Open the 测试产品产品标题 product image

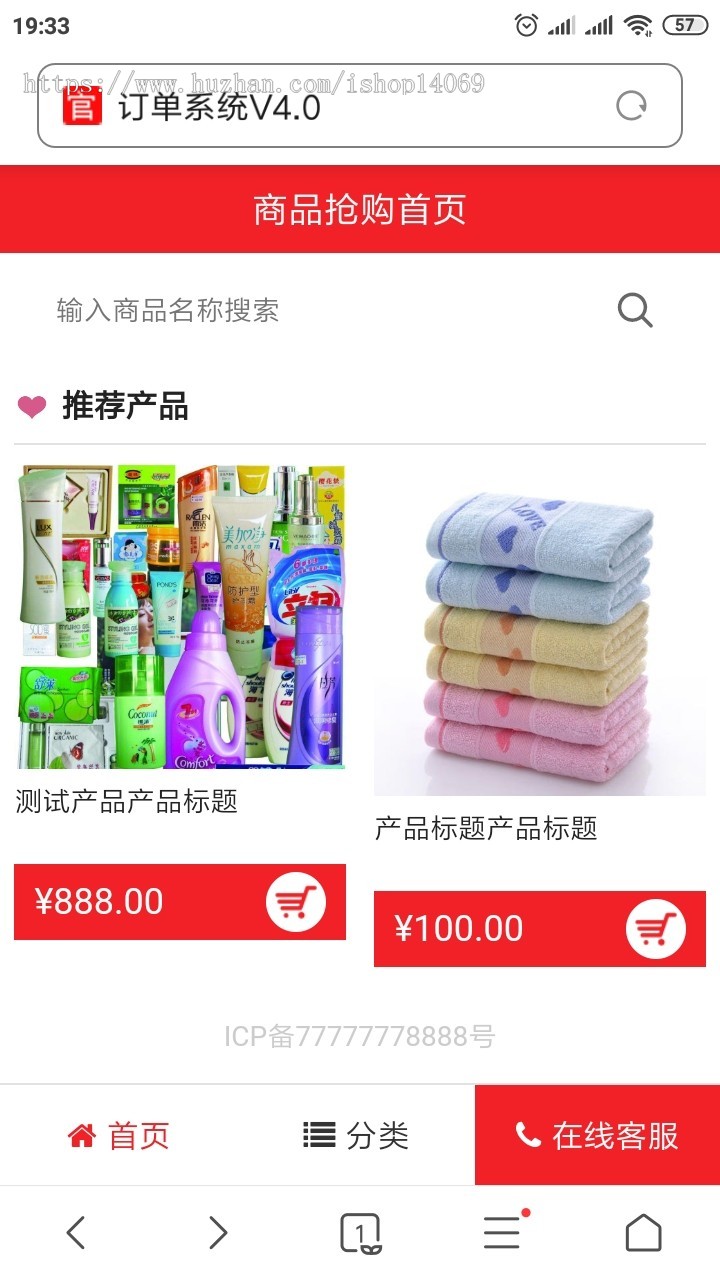(179, 617)
